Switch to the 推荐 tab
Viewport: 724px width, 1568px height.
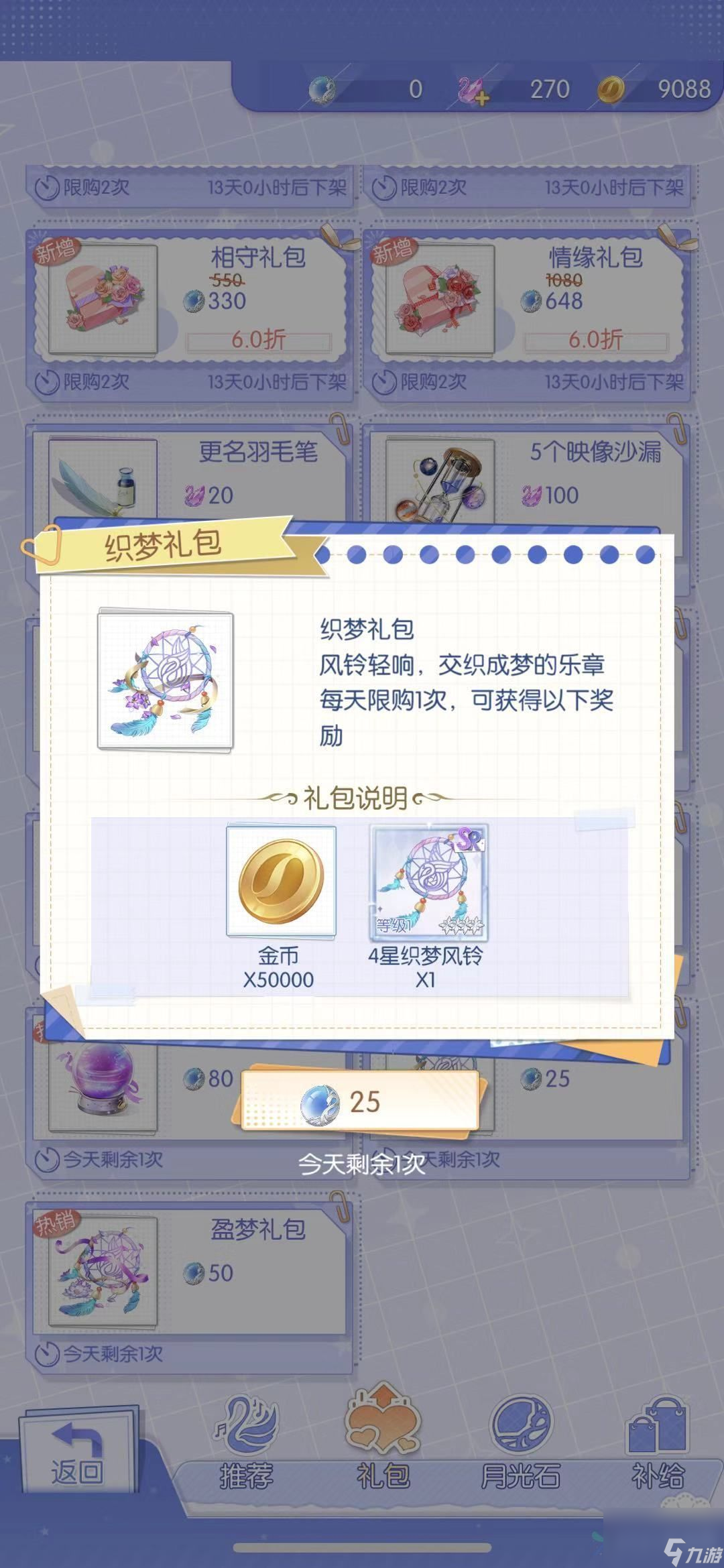247,1441
